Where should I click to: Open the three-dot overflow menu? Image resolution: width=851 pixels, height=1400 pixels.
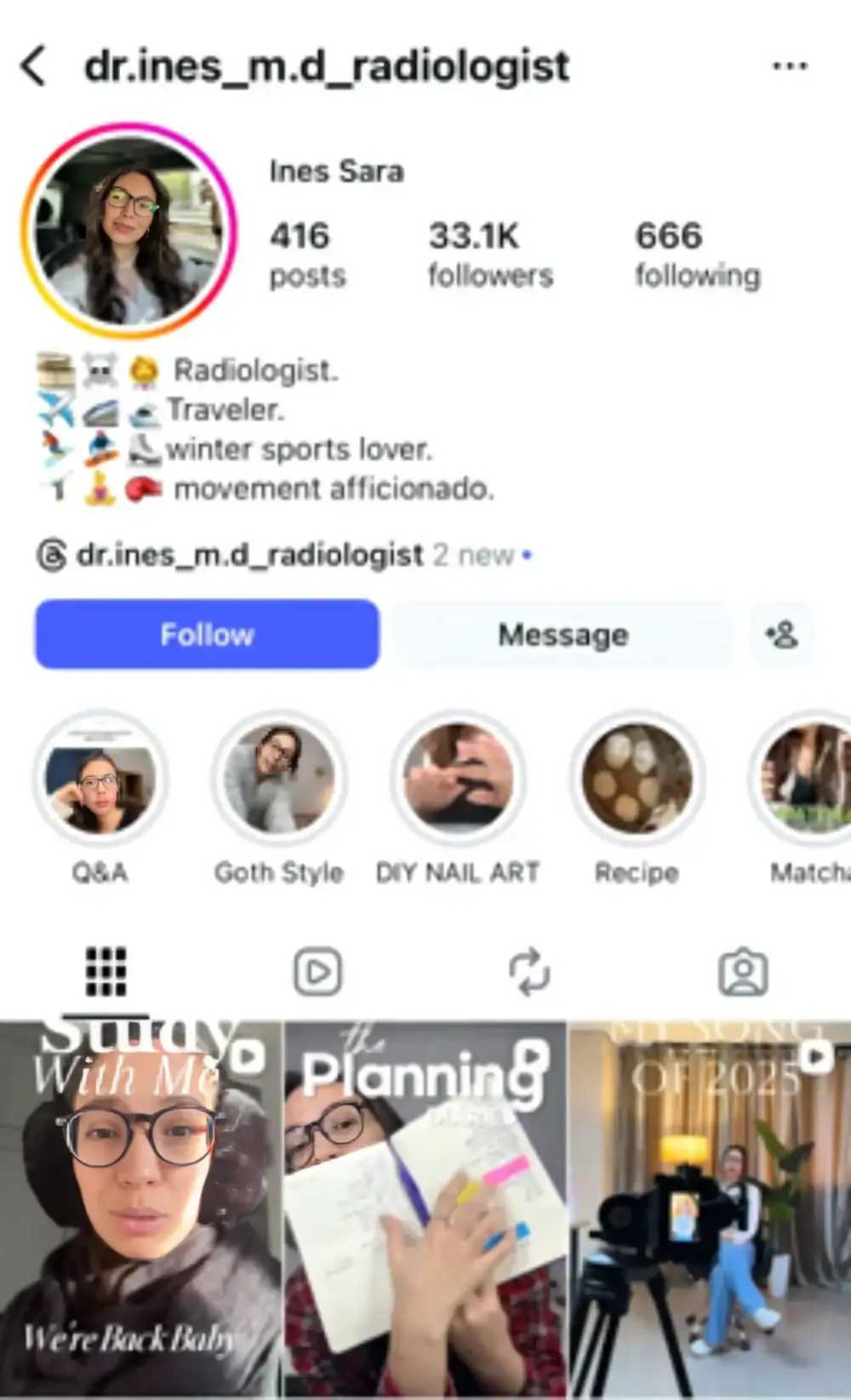[x=789, y=66]
